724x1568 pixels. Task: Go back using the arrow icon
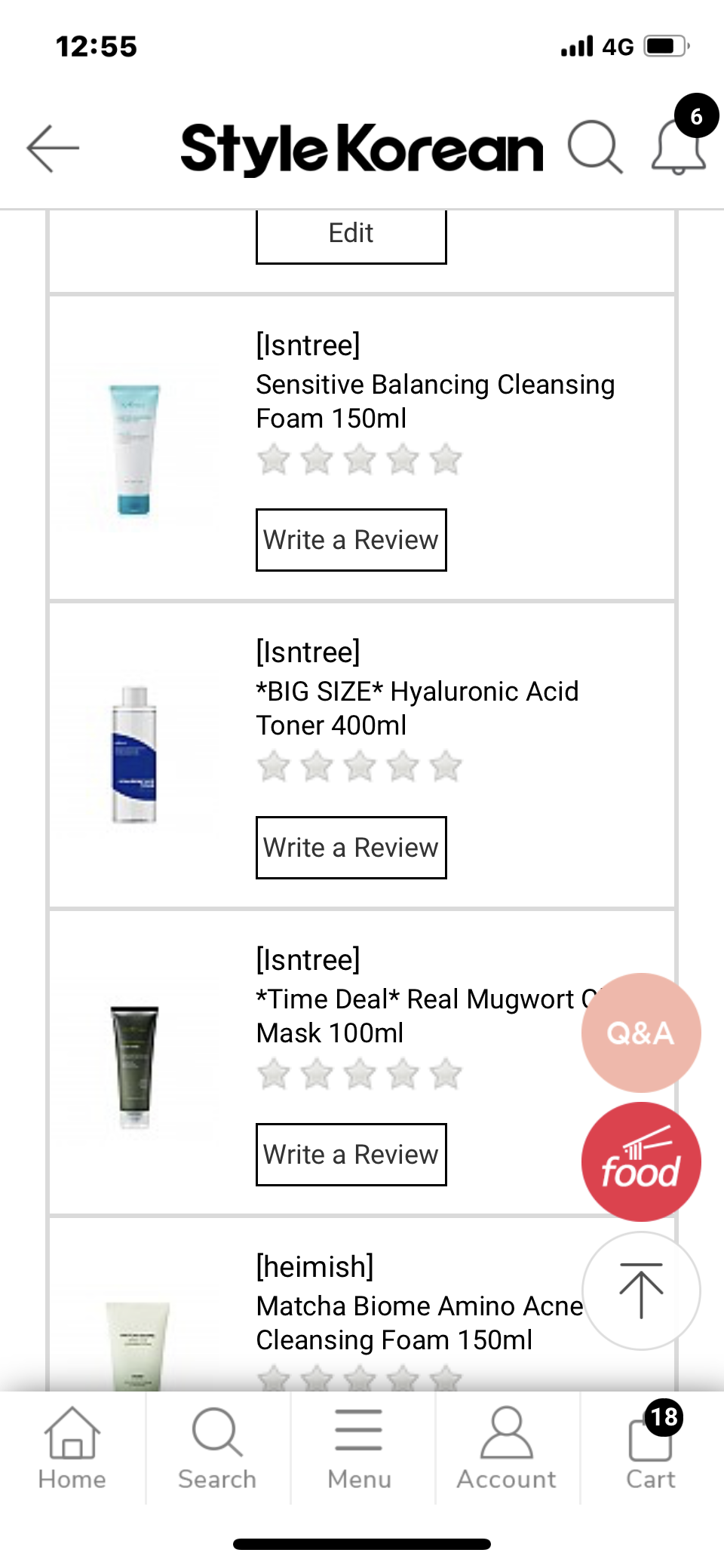[53, 149]
